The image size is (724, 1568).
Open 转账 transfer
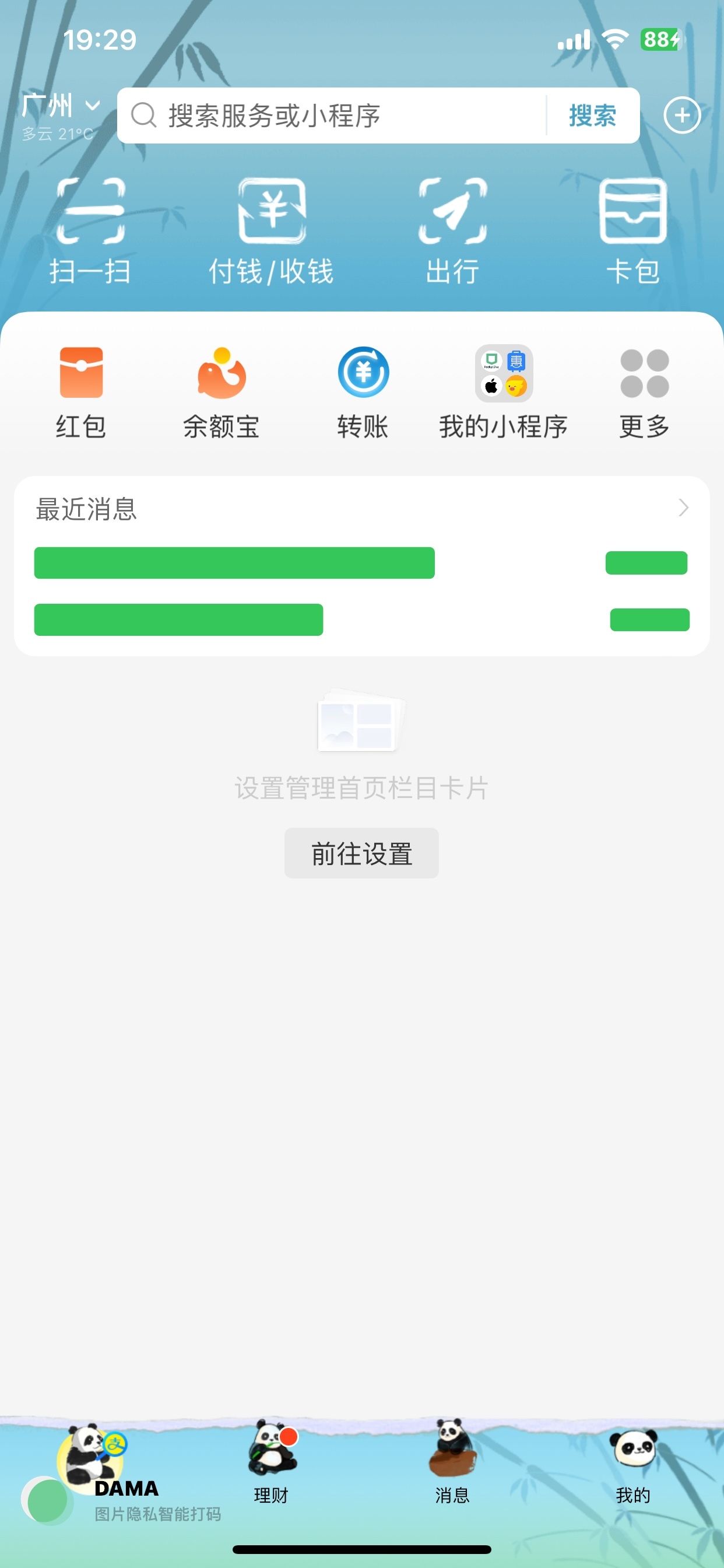363,393
